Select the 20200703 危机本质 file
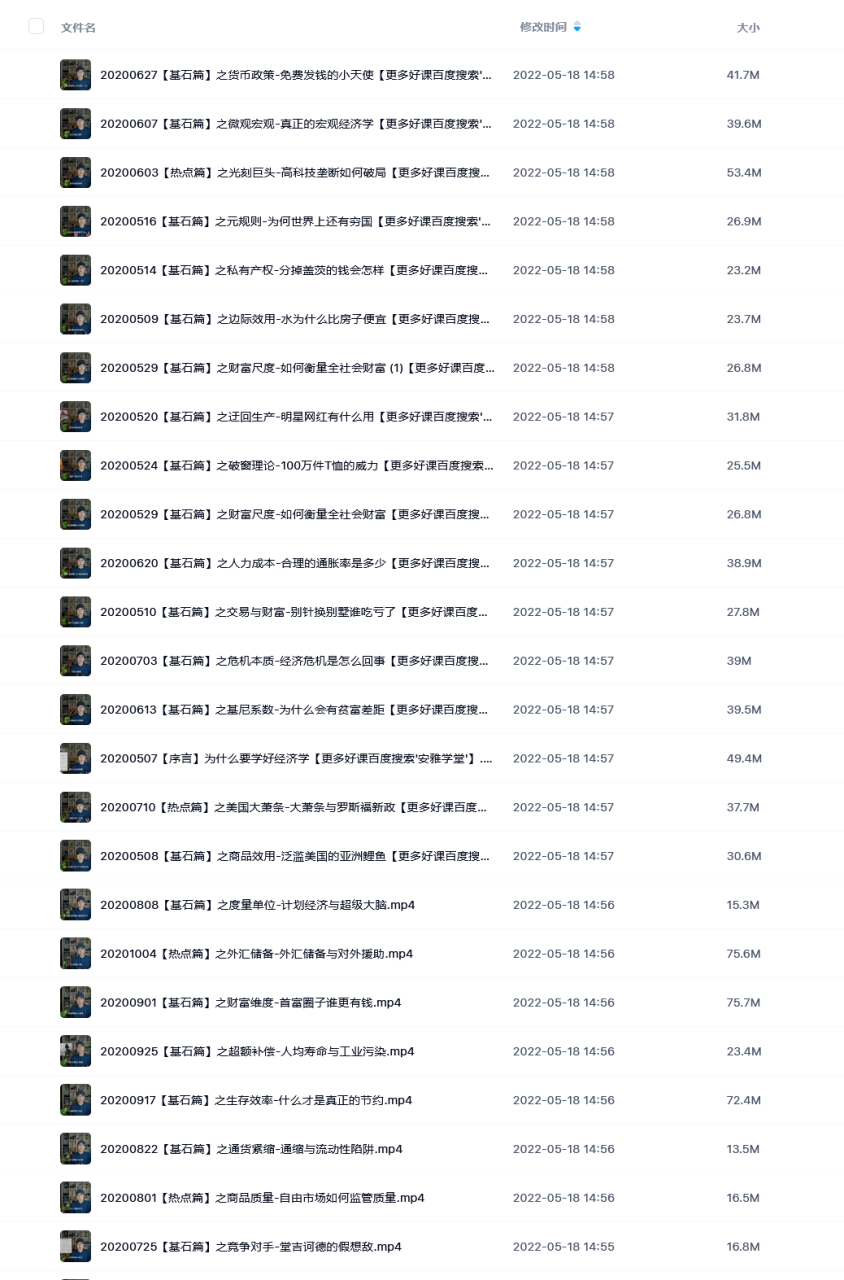The image size is (844, 1280). (x=295, y=661)
